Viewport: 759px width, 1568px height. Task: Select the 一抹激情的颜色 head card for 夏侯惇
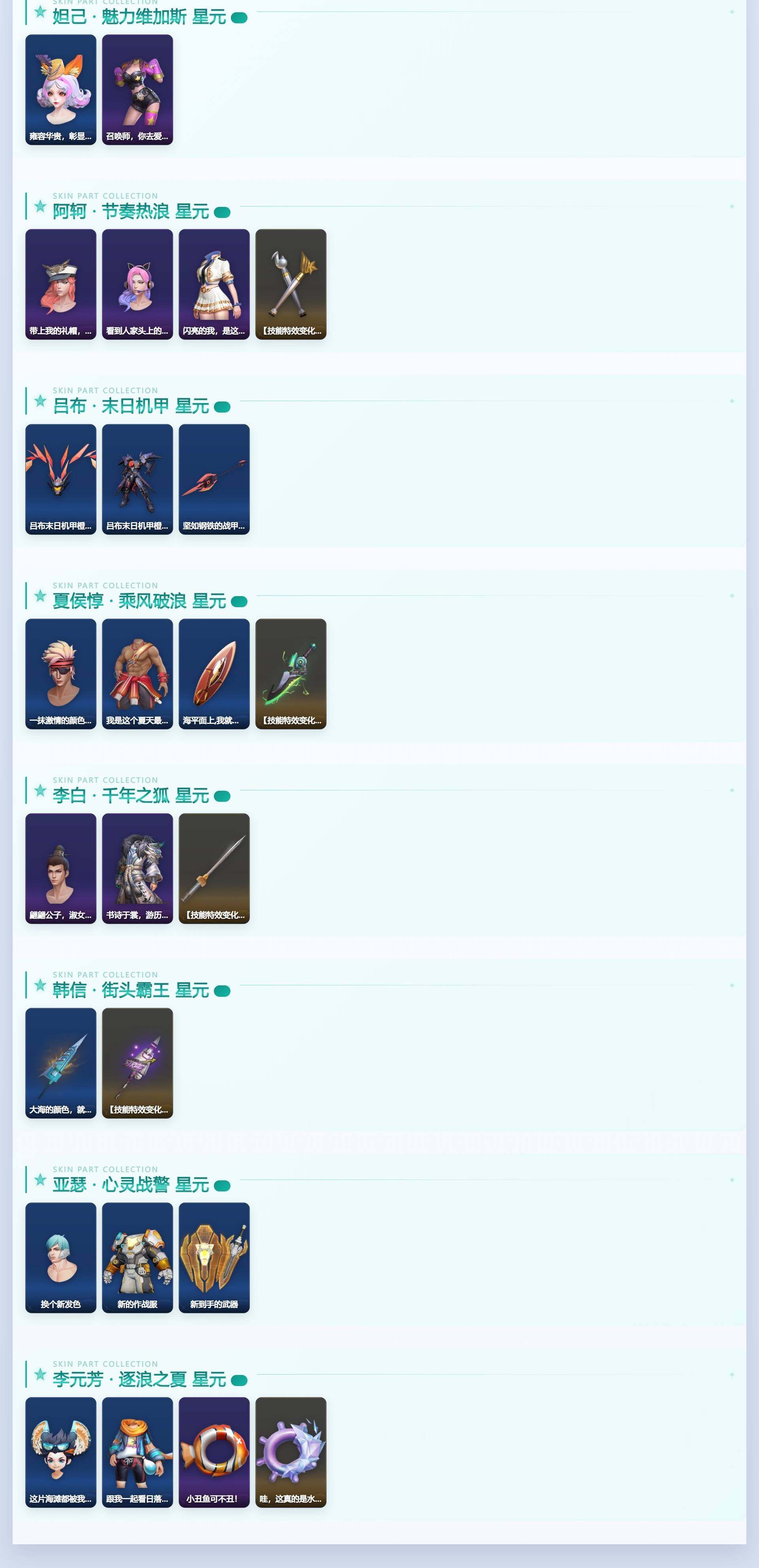coord(61,674)
